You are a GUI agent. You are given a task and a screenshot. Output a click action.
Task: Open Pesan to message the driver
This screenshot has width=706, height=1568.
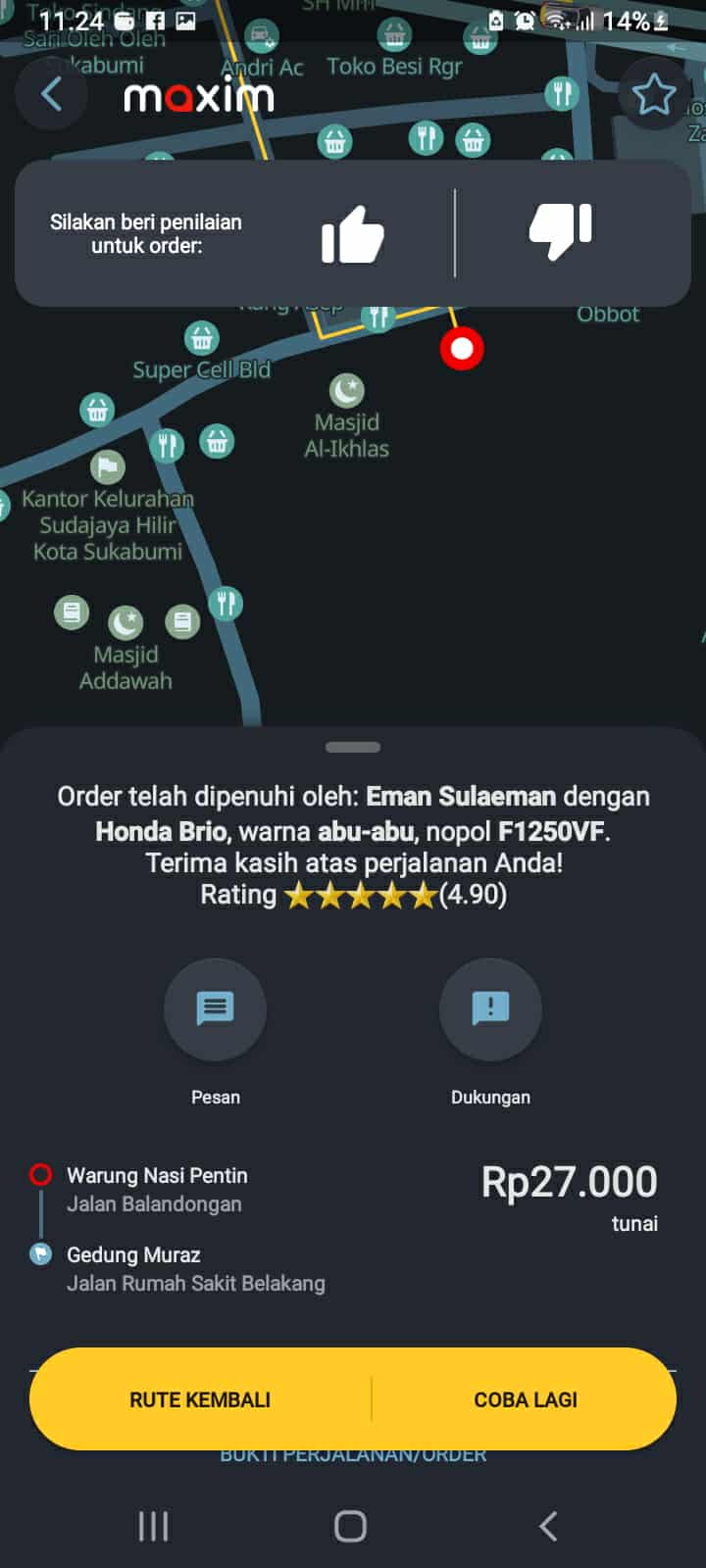point(215,1009)
